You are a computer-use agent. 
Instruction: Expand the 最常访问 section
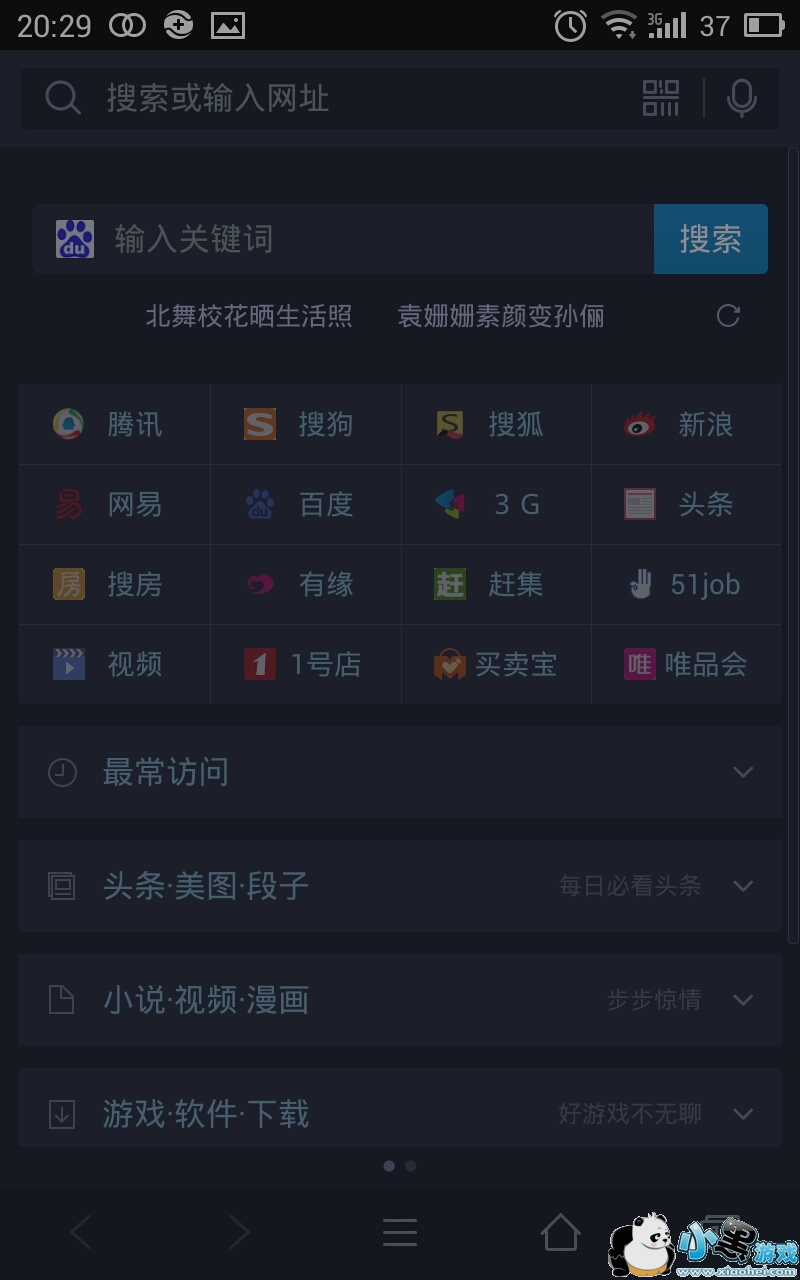pyautogui.click(x=400, y=772)
